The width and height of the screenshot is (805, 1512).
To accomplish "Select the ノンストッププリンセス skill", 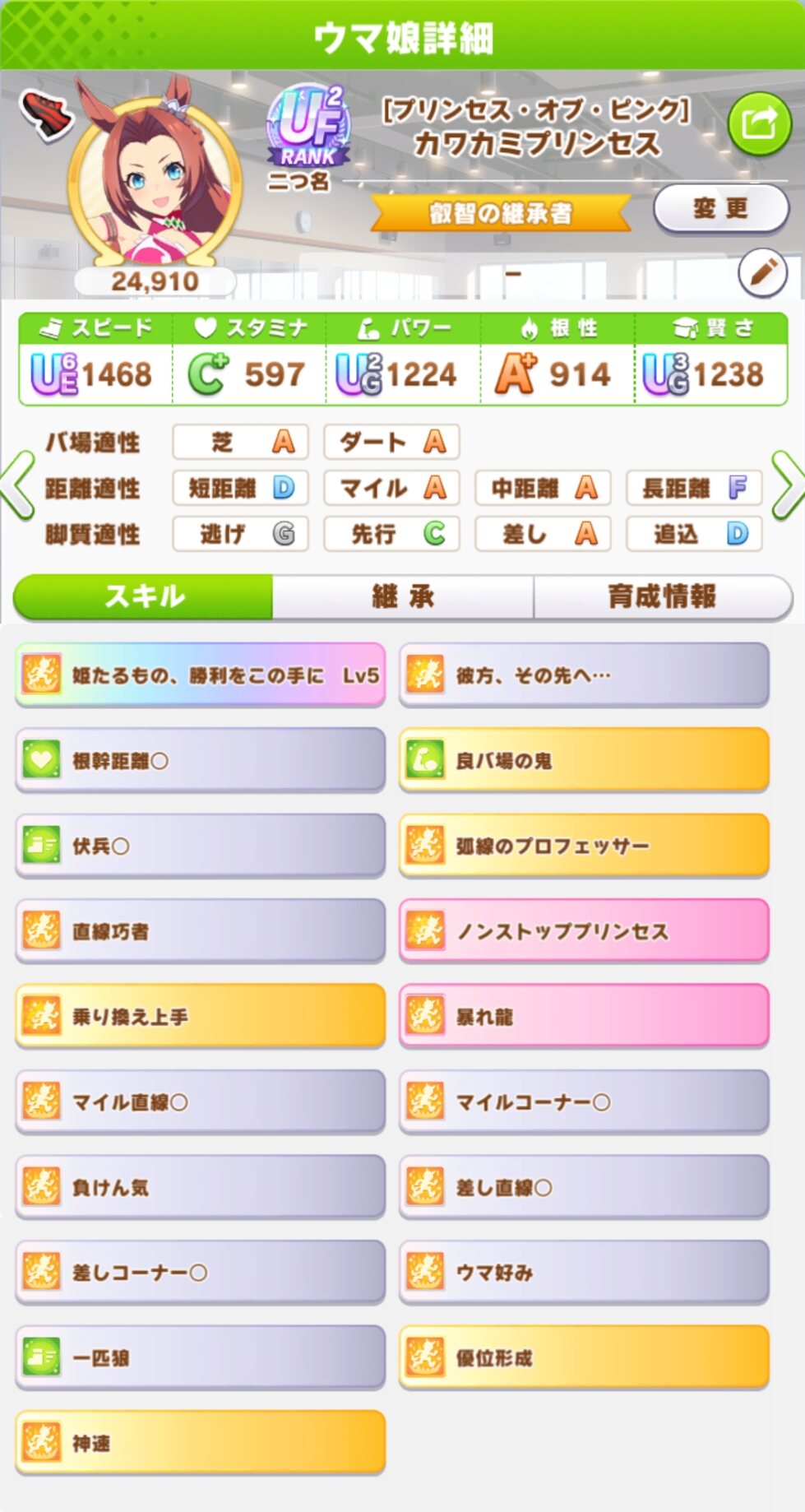I will click(584, 930).
